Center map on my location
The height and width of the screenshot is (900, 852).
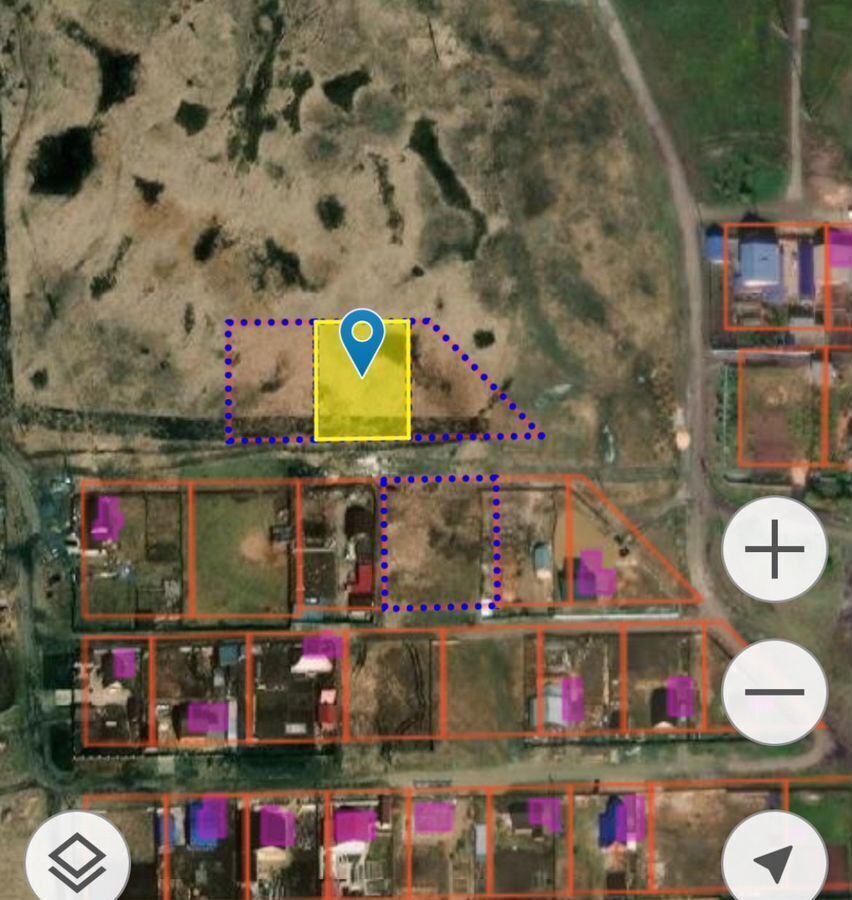pyautogui.click(x=774, y=860)
